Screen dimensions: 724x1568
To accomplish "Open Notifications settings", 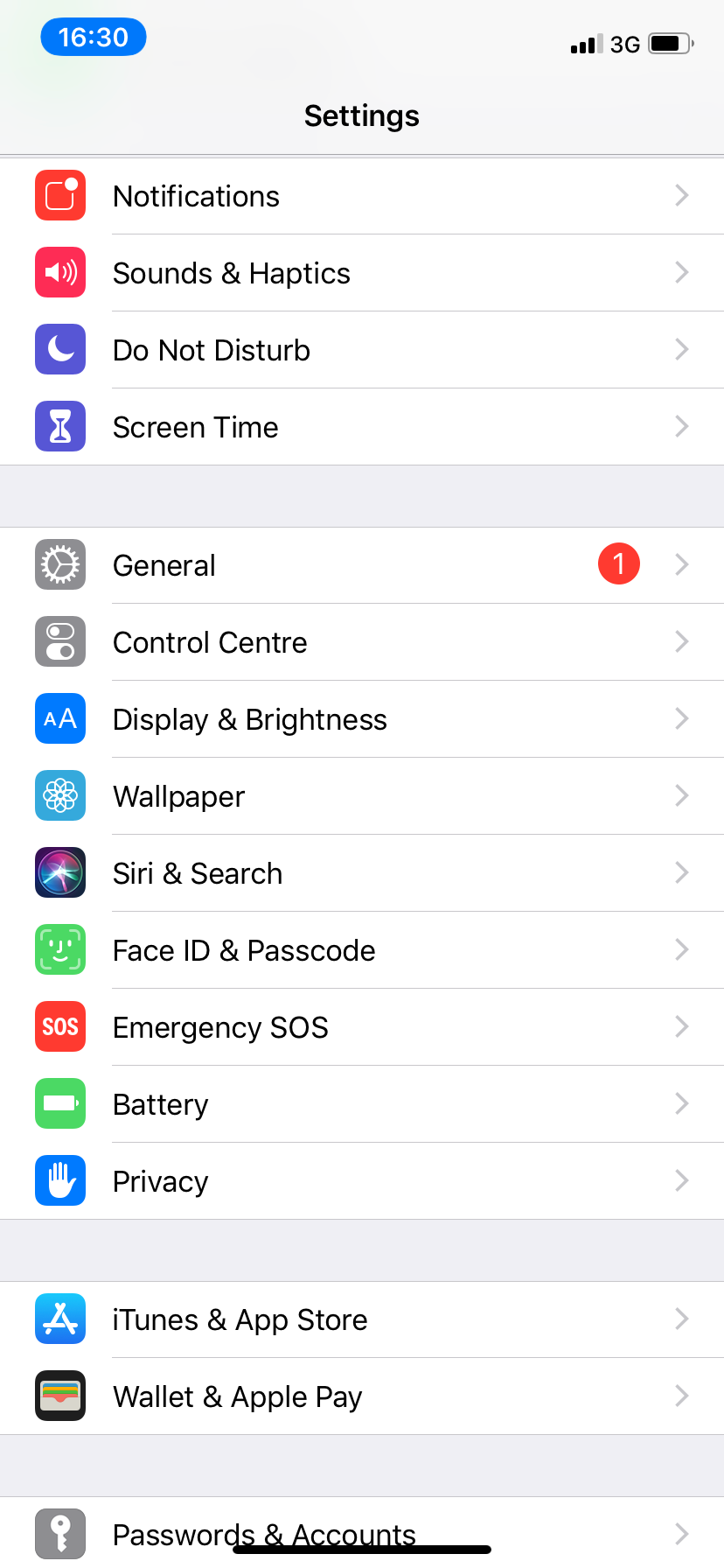I will point(362,196).
